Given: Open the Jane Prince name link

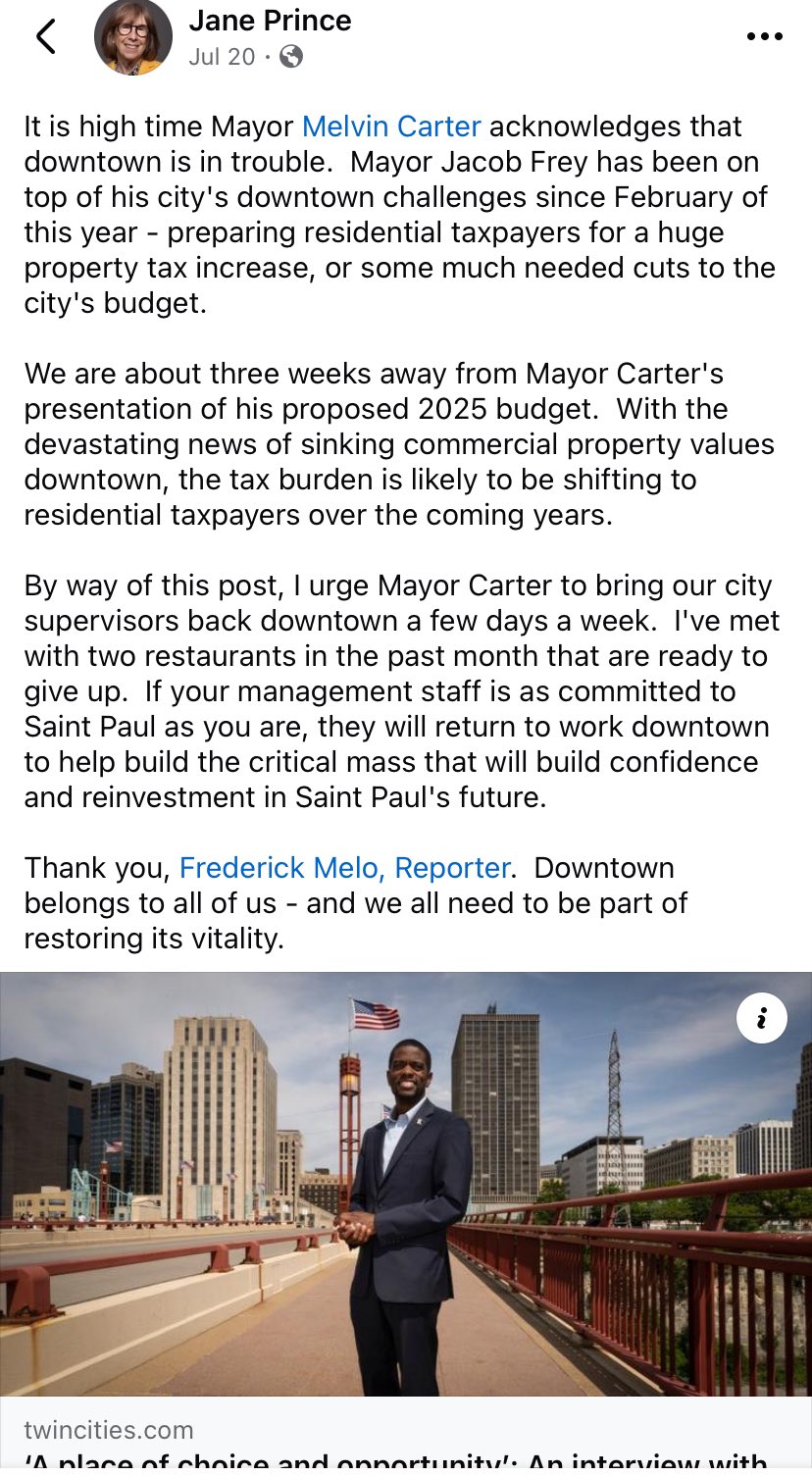Looking at the screenshot, I should [x=270, y=21].
